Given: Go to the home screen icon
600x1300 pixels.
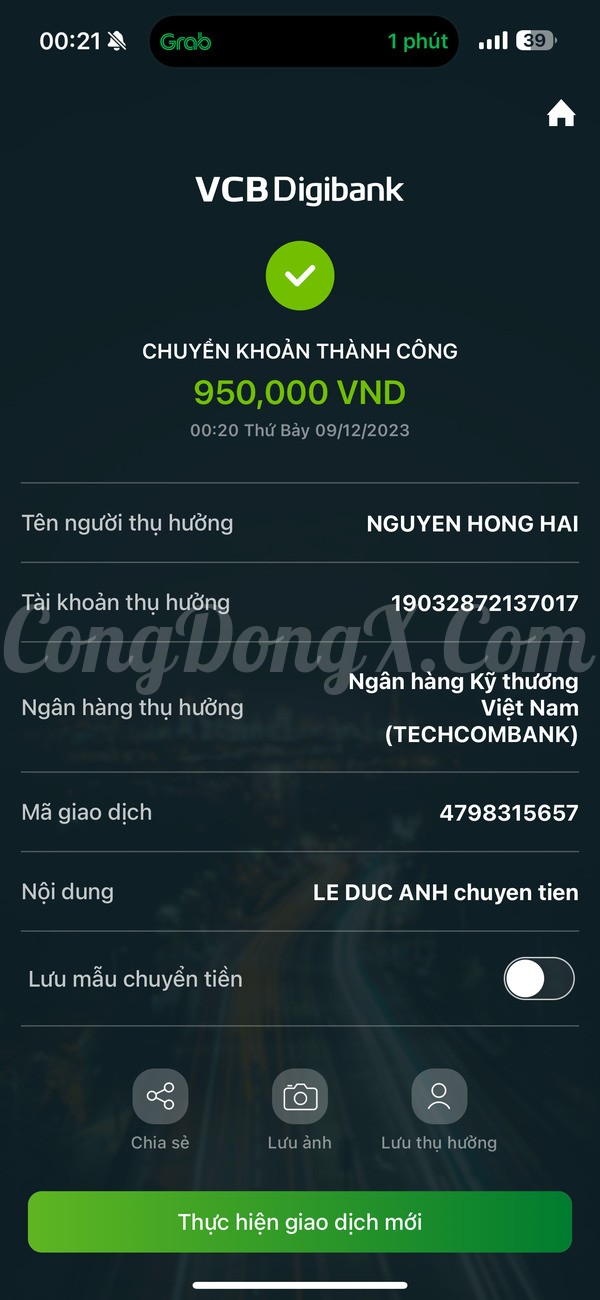Looking at the screenshot, I should tap(561, 115).
